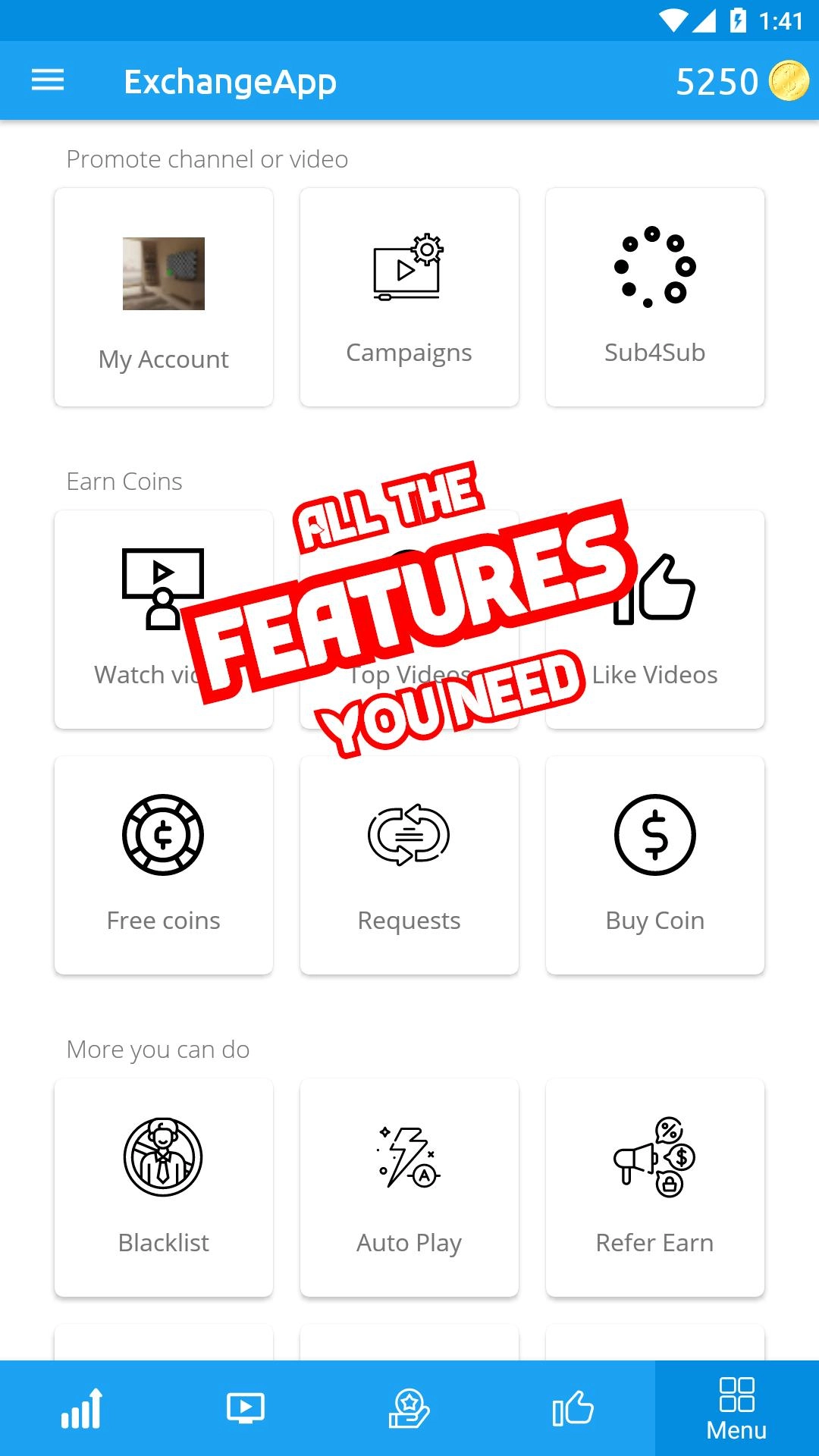Switch to the video player tab

(x=246, y=1409)
